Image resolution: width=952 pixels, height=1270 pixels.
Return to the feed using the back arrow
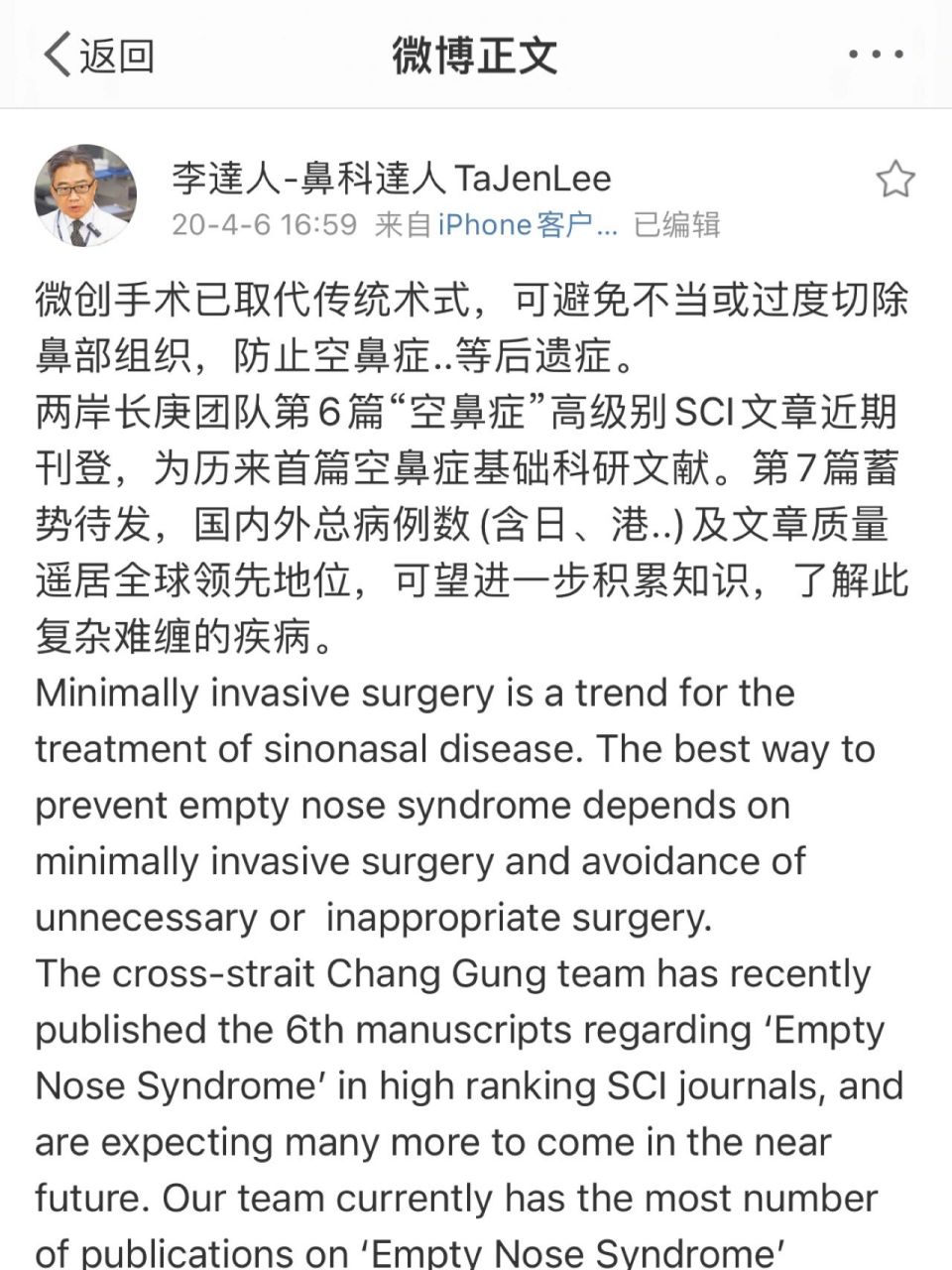58,56
